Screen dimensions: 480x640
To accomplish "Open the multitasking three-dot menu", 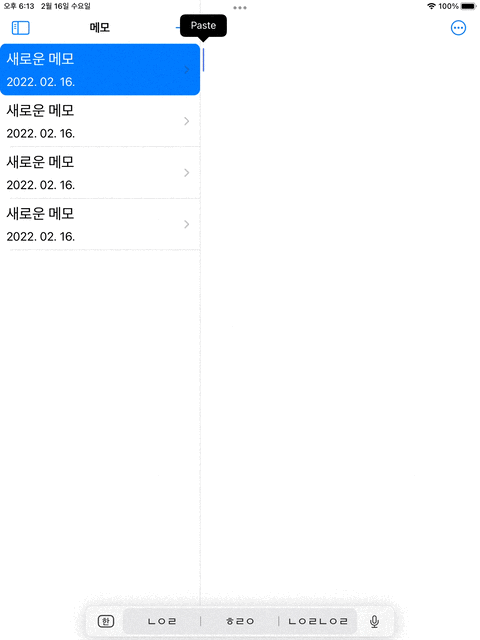I will 240,7.
